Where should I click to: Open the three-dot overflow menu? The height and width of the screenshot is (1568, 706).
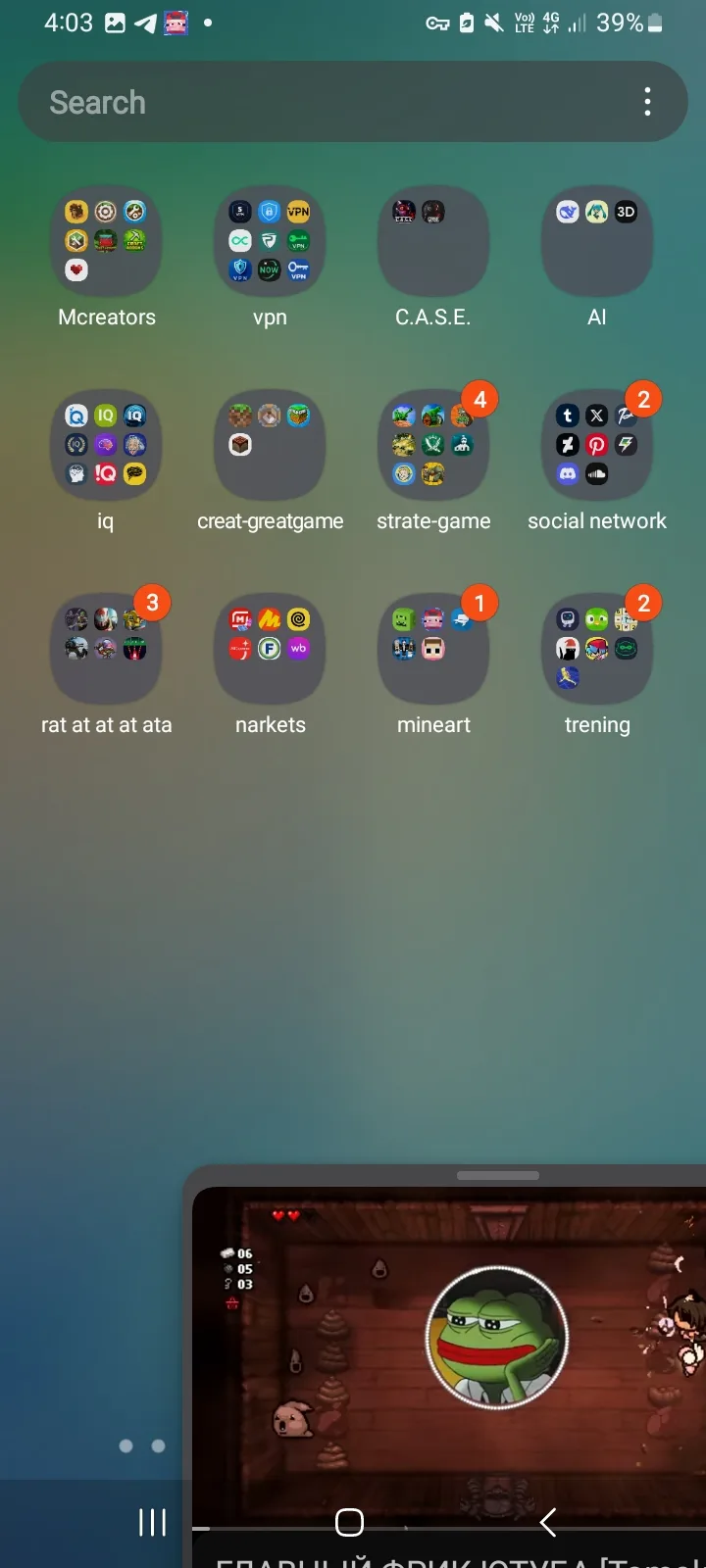click(x=647, y=102)
